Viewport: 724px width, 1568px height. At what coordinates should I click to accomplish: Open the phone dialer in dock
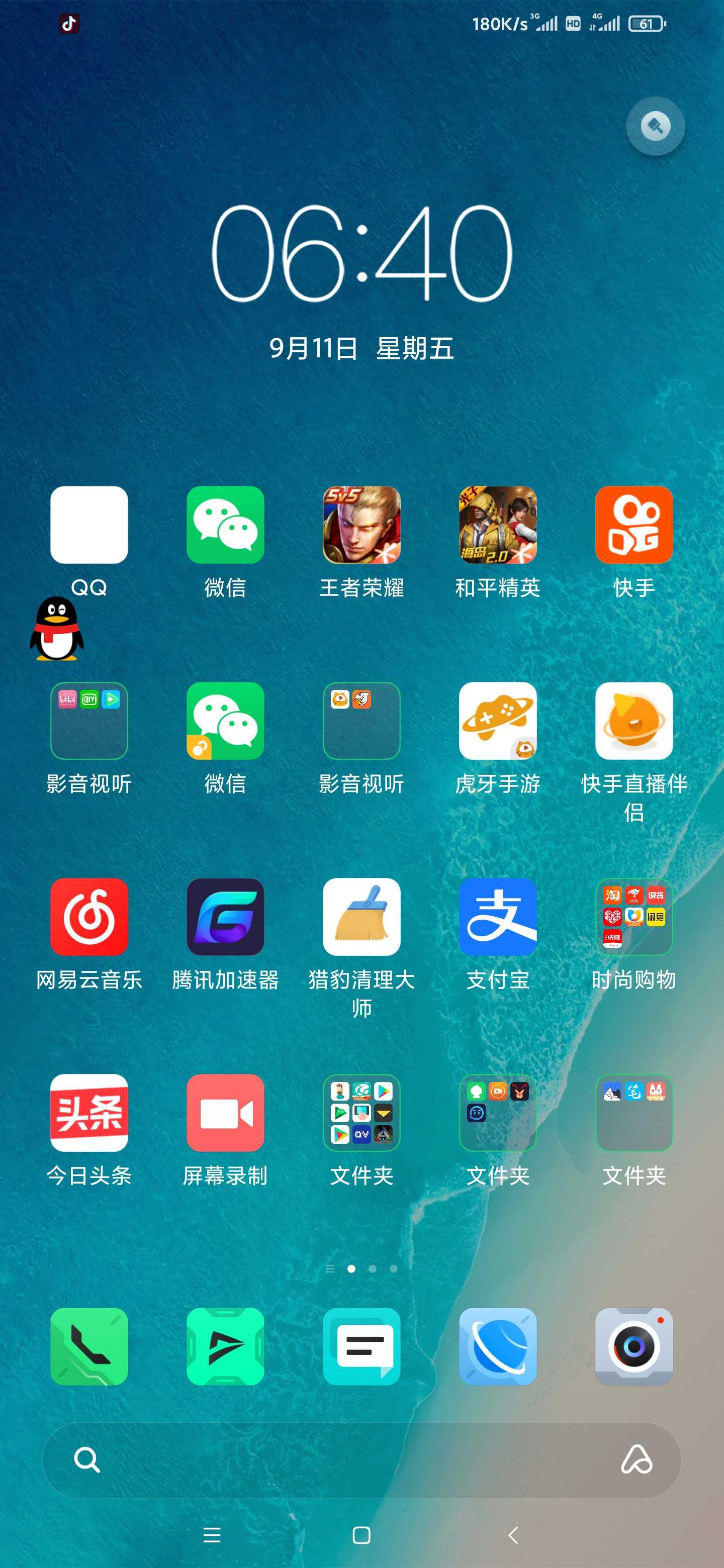point(89,1346)
